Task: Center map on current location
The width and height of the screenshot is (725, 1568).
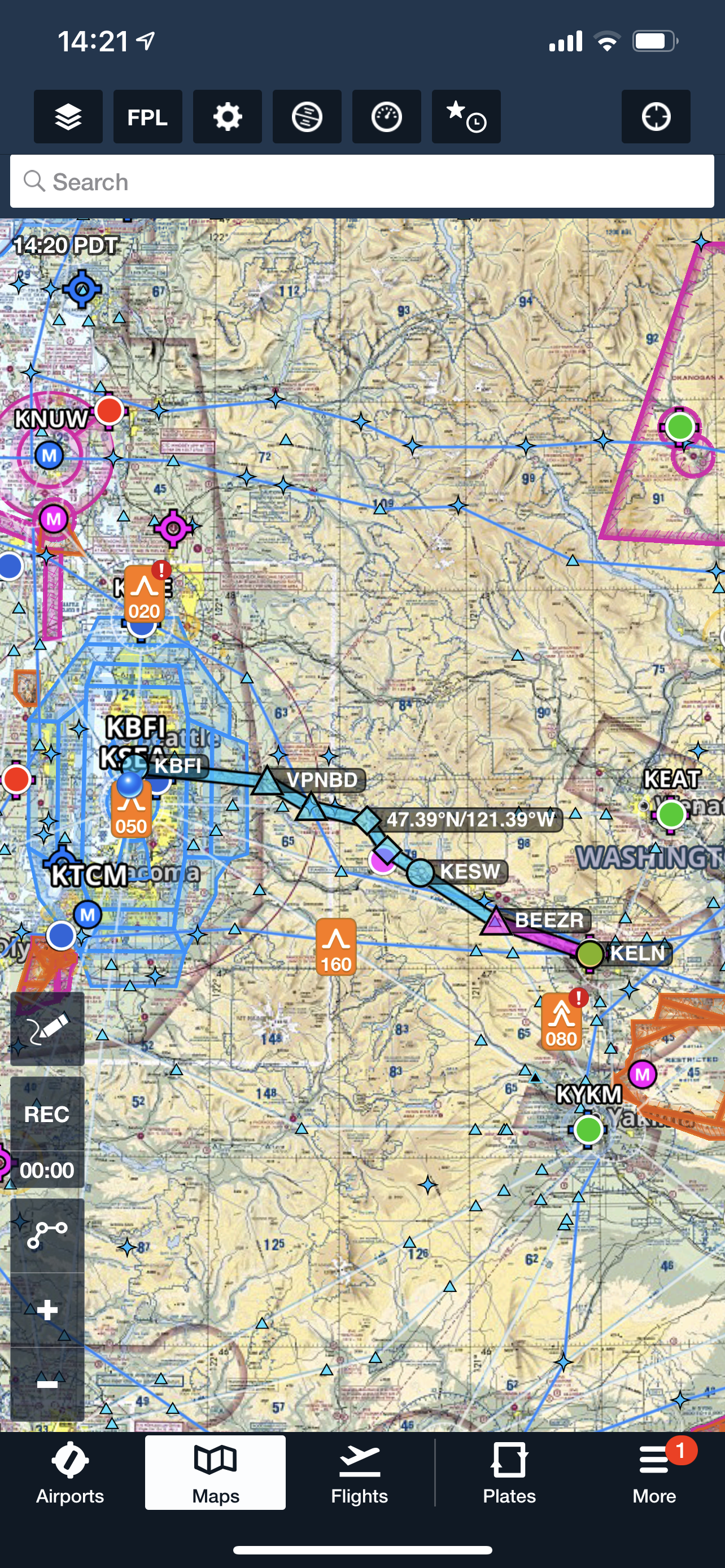Action: (x=656, y=116)
